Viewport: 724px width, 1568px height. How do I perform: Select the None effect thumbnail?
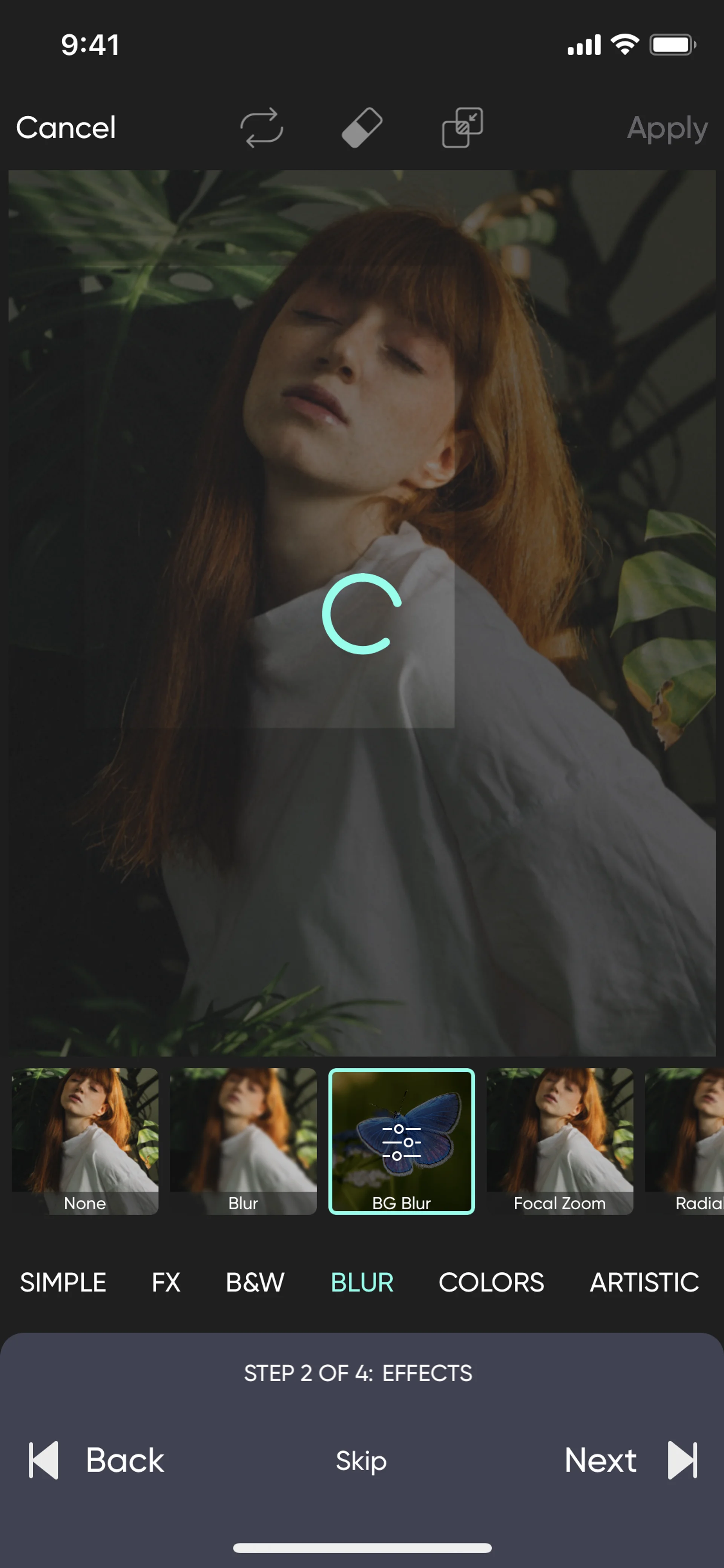(85, 1141)
